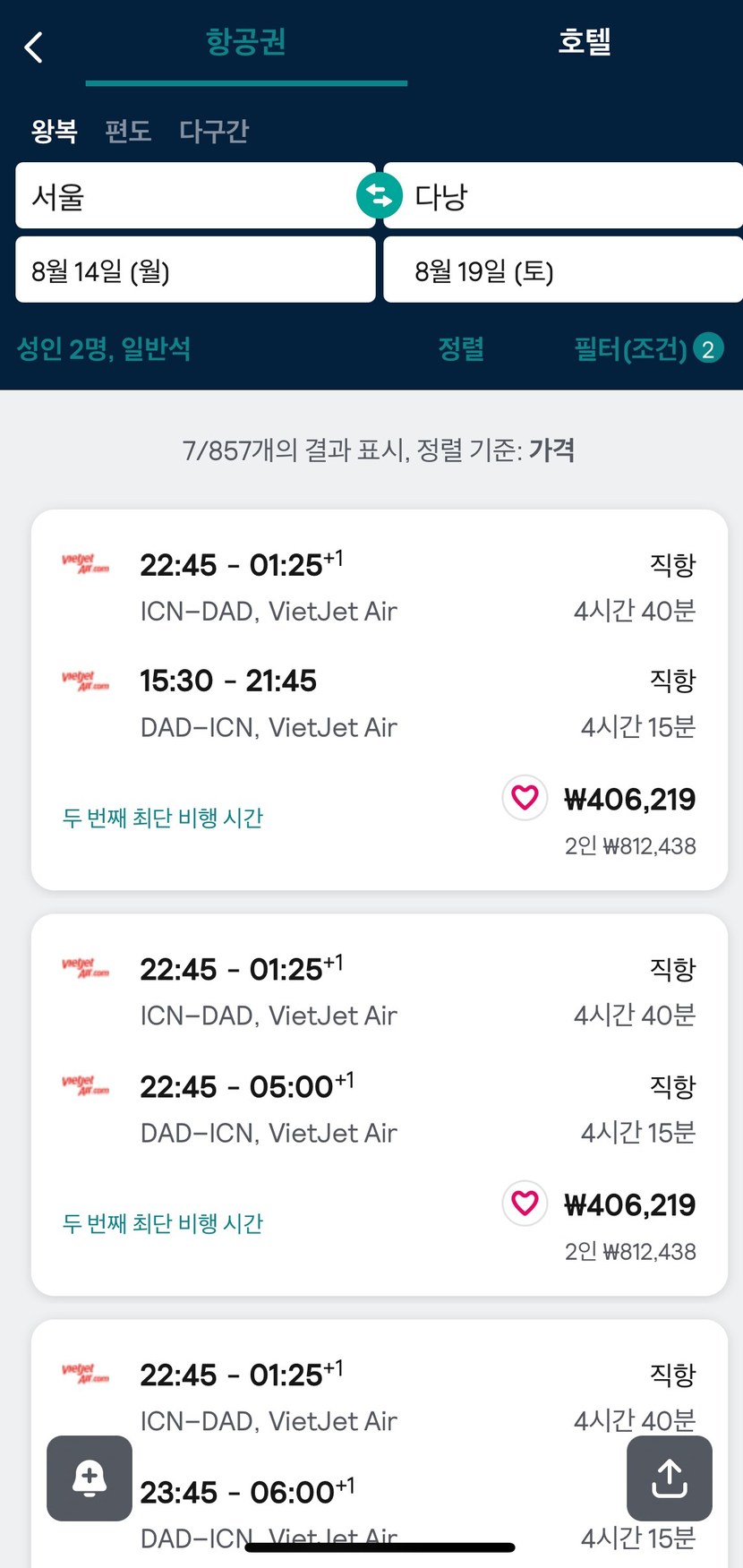Open flight card with 15:30 return
This screenshot has width=743, height=1568.
coord(380,699)
